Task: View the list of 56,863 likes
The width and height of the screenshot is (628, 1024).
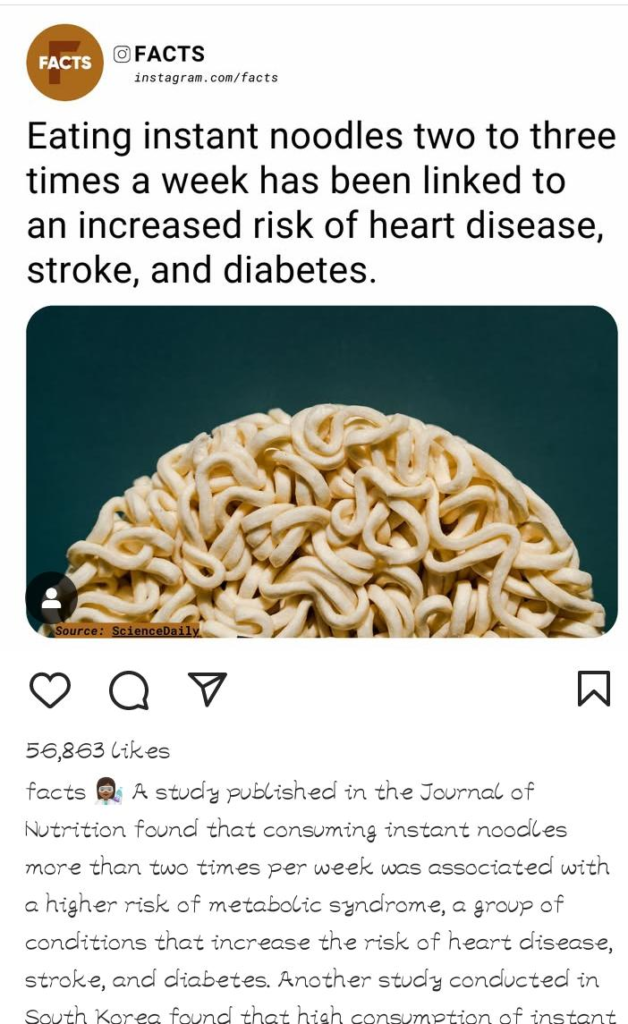Action: (98, 751)
